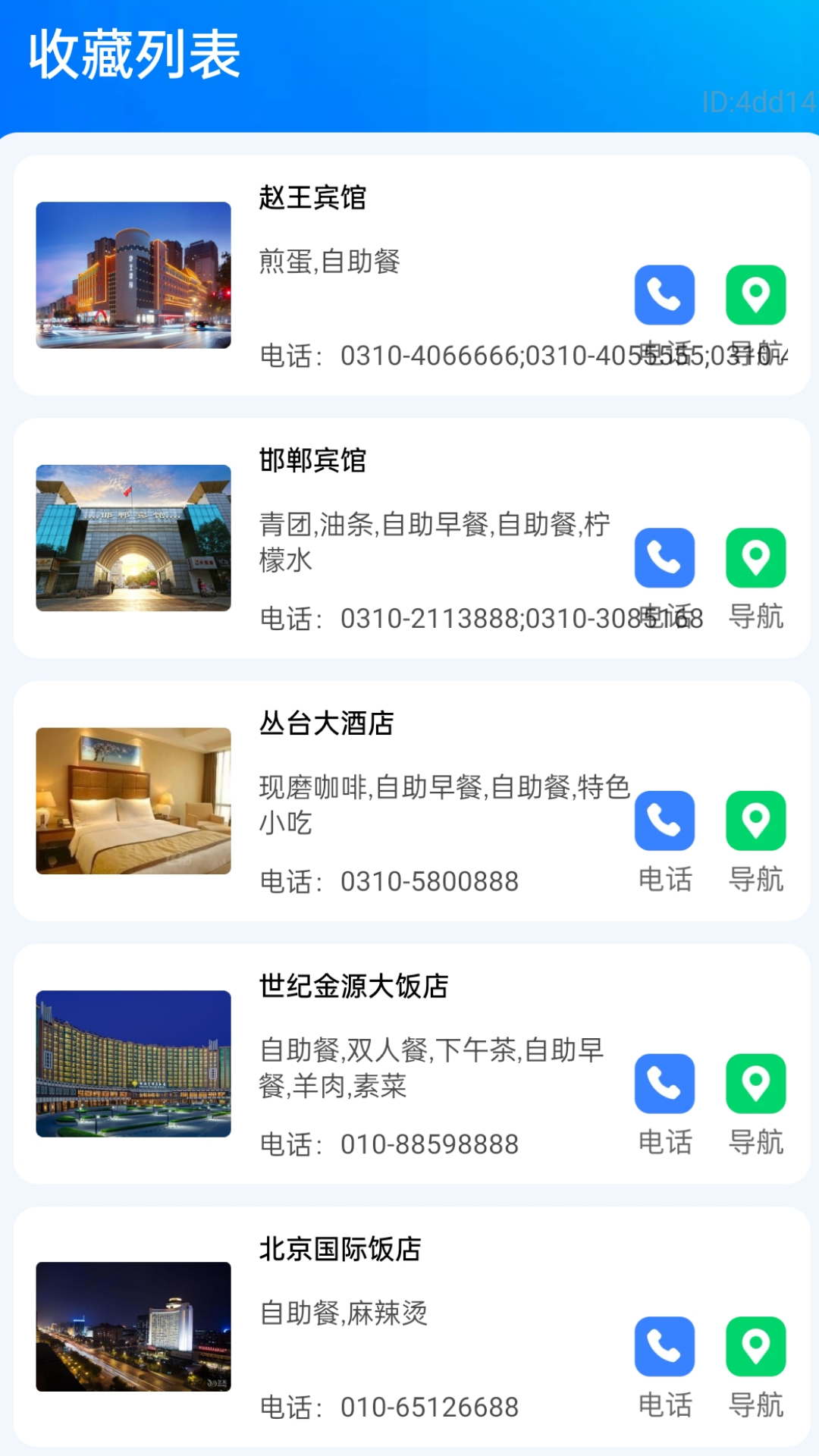This screenshot has height=1456, width=819.
Task: Get directions to 丛台大酒店
Action: point(755,821)
